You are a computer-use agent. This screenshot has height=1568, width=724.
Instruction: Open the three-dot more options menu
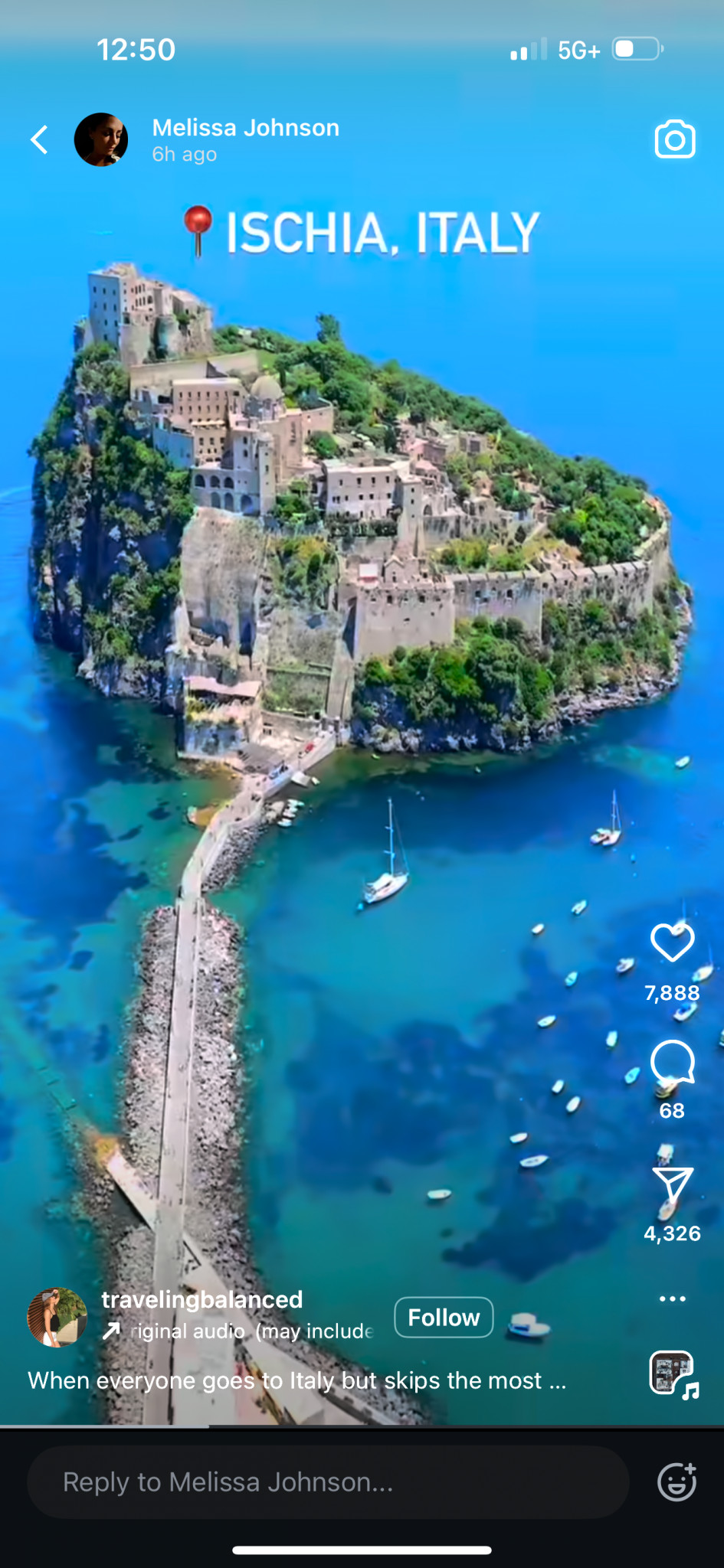pyautogui.click(x=672, y=1298)
